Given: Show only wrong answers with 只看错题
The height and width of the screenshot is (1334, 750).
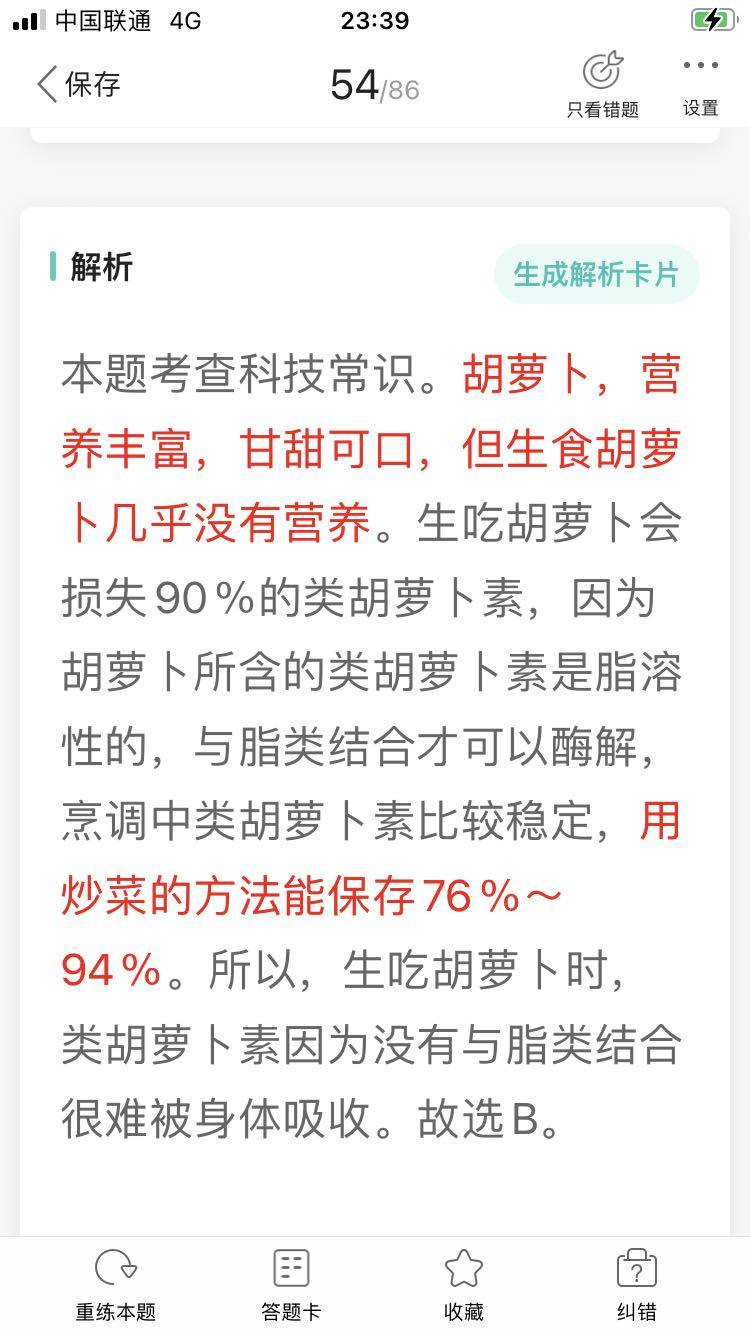Looking at the screenshot, I should point(602,84).
